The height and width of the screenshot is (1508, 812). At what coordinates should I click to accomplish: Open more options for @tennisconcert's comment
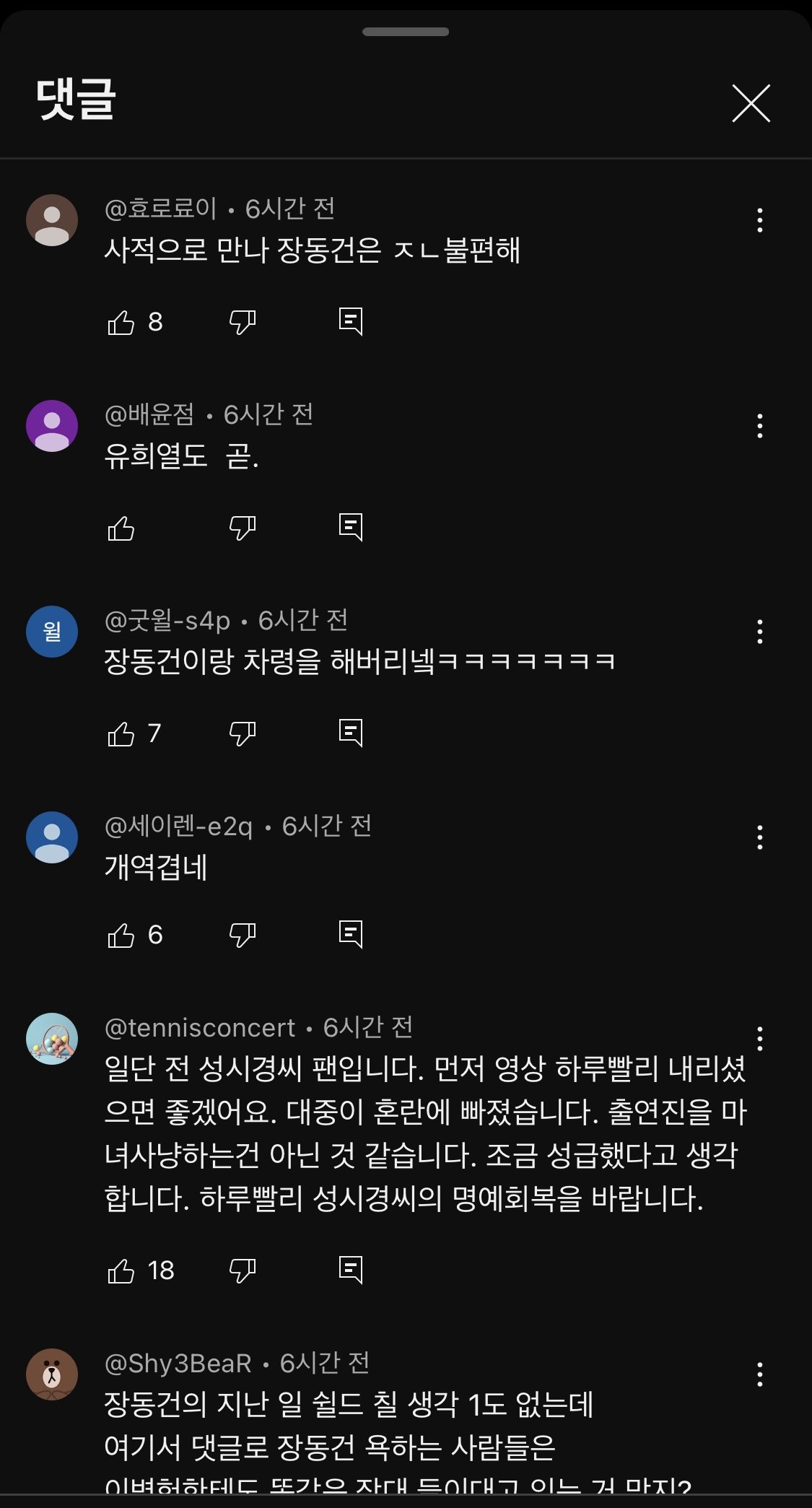coord(759,1039)
